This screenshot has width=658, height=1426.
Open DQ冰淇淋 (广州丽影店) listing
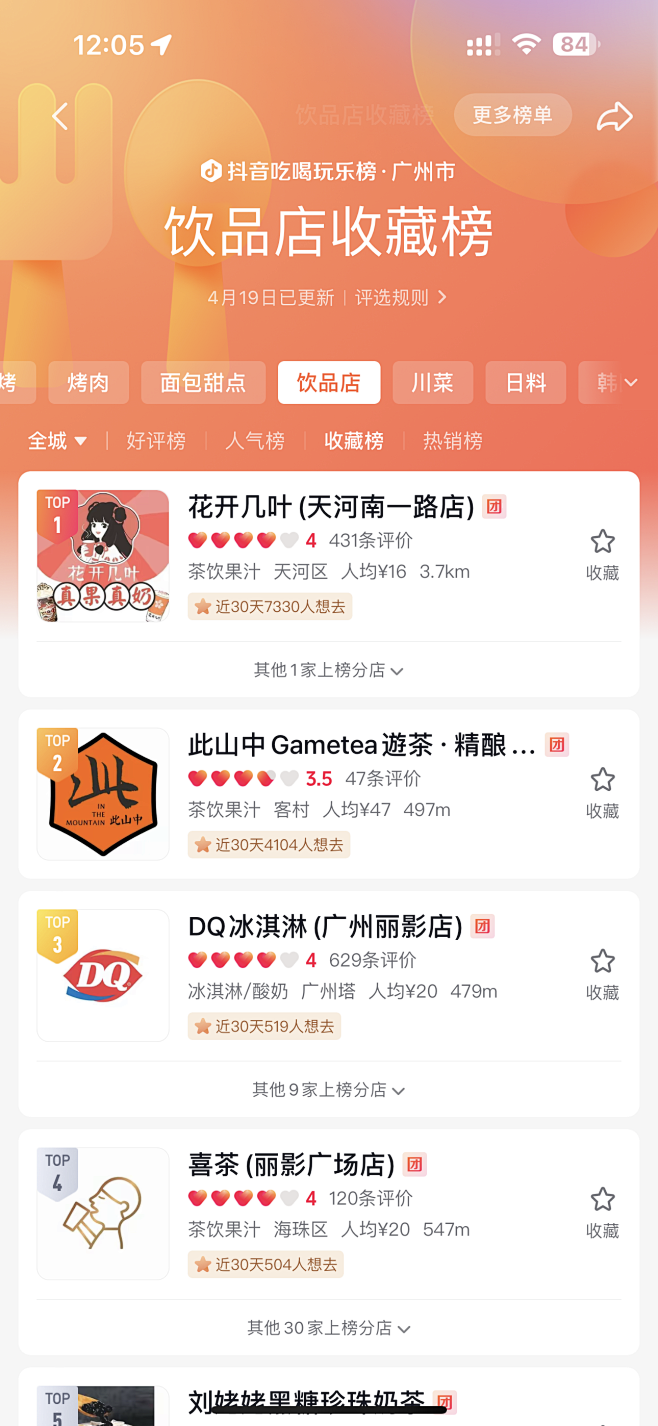point(325,927)
